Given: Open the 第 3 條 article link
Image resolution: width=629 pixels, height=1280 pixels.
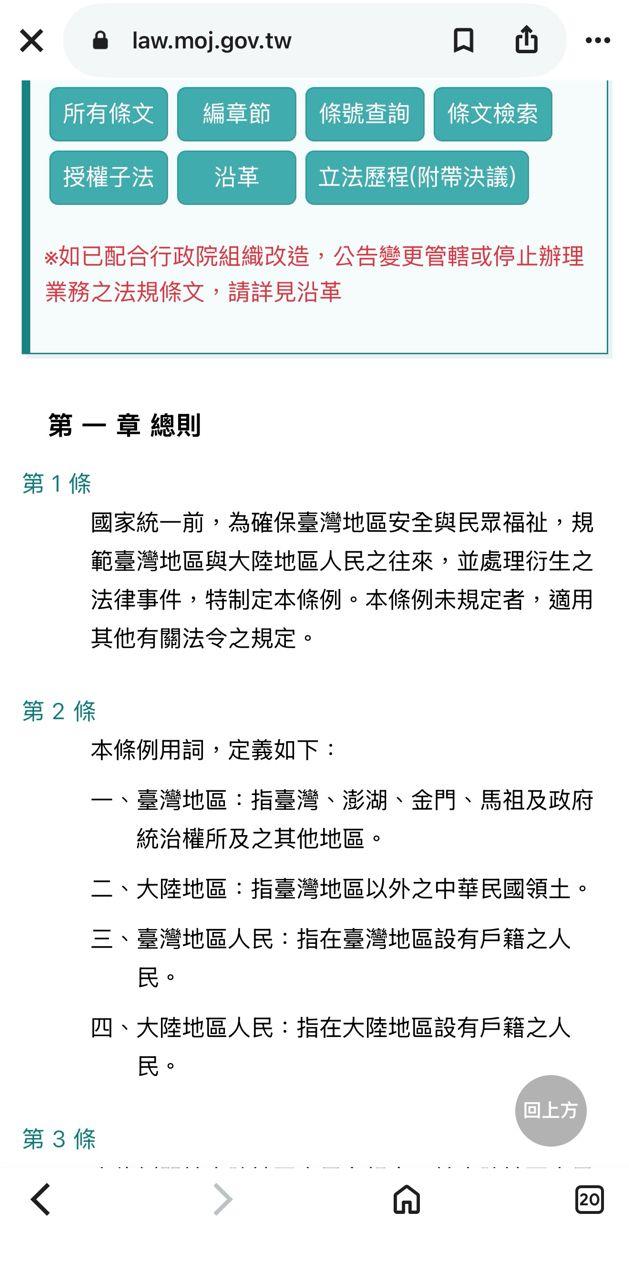Looking at the screenshot, I should (x=59, y=1139).
